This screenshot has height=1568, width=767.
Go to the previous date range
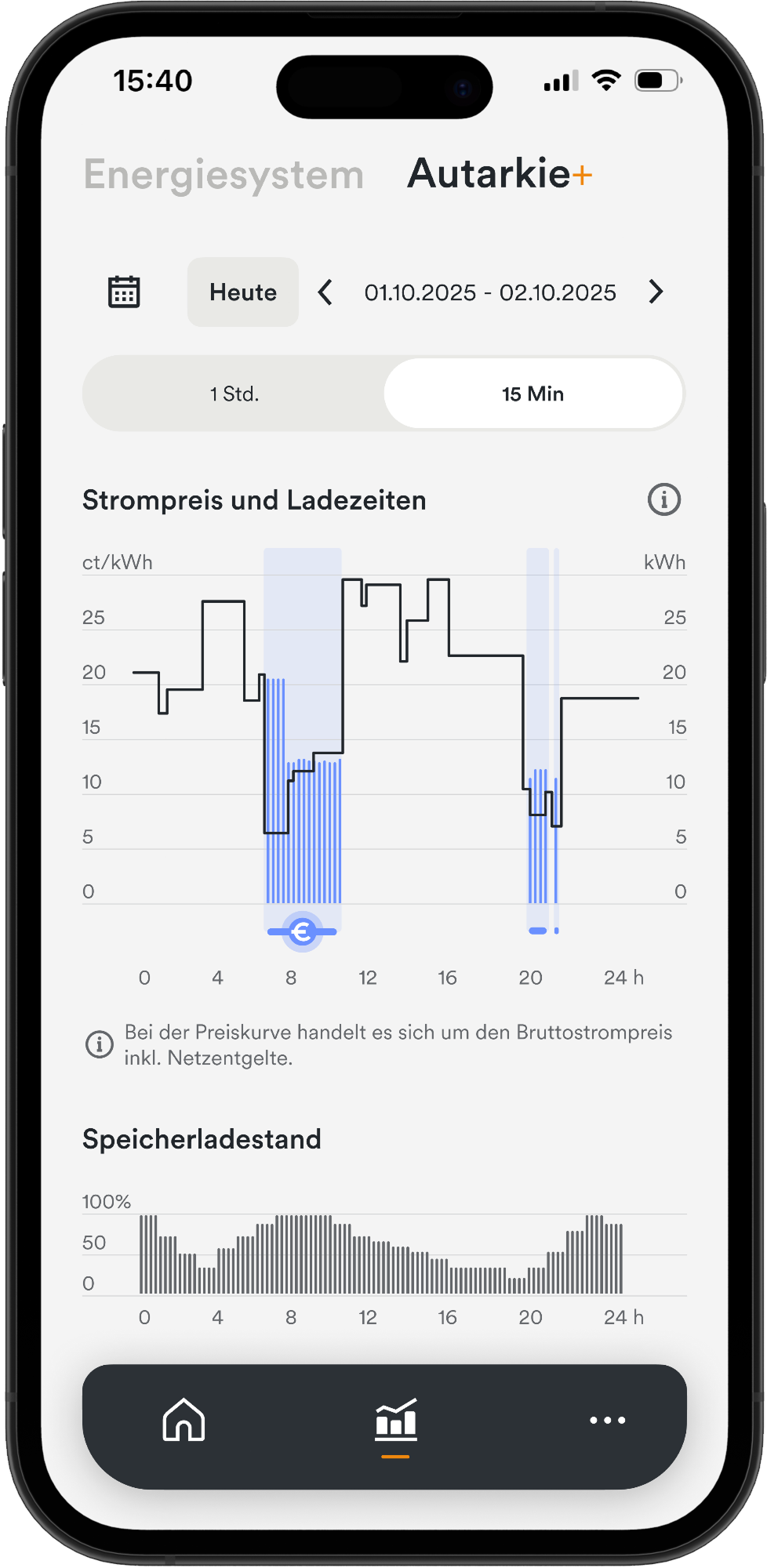click(325, 292)
